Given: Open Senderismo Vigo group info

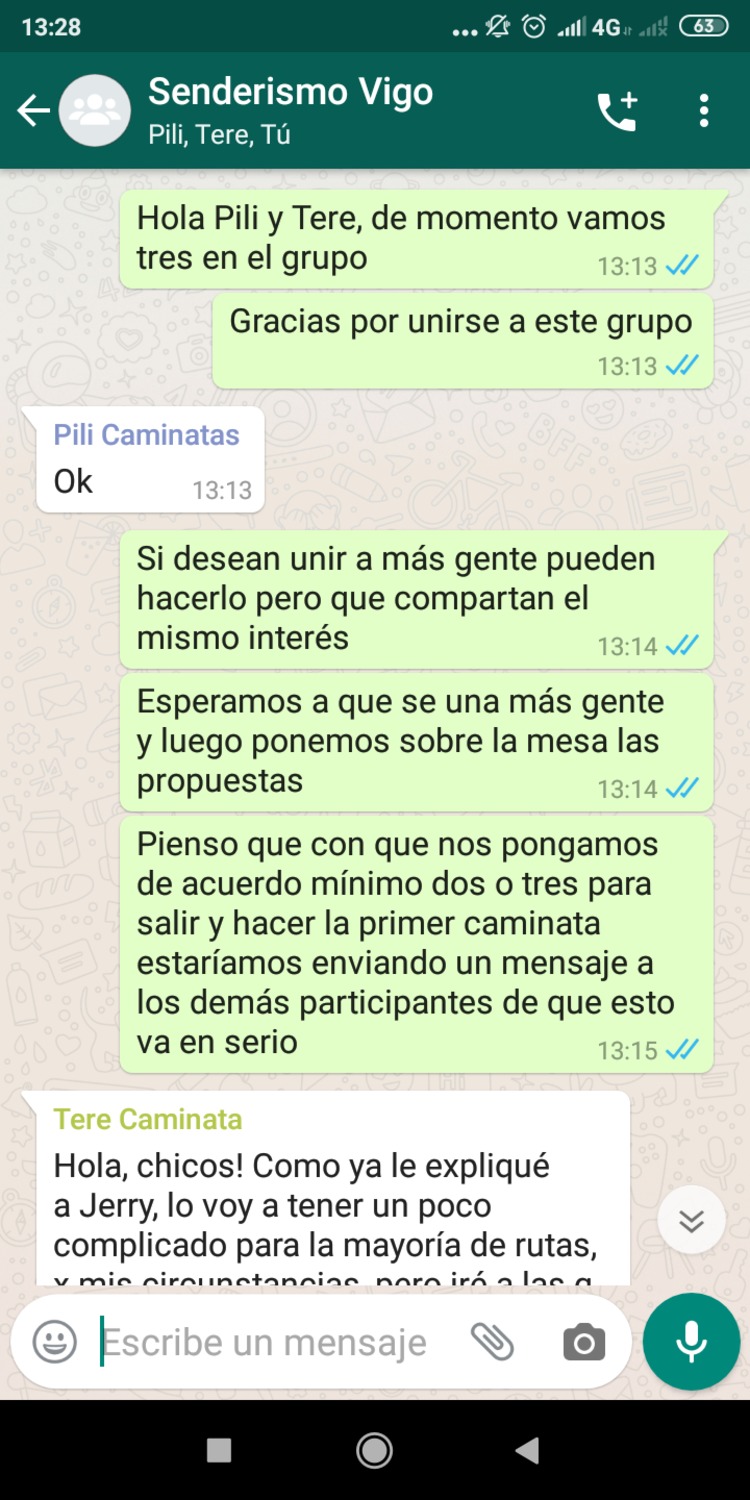Looking at the screenshot, I should [290, 110].
